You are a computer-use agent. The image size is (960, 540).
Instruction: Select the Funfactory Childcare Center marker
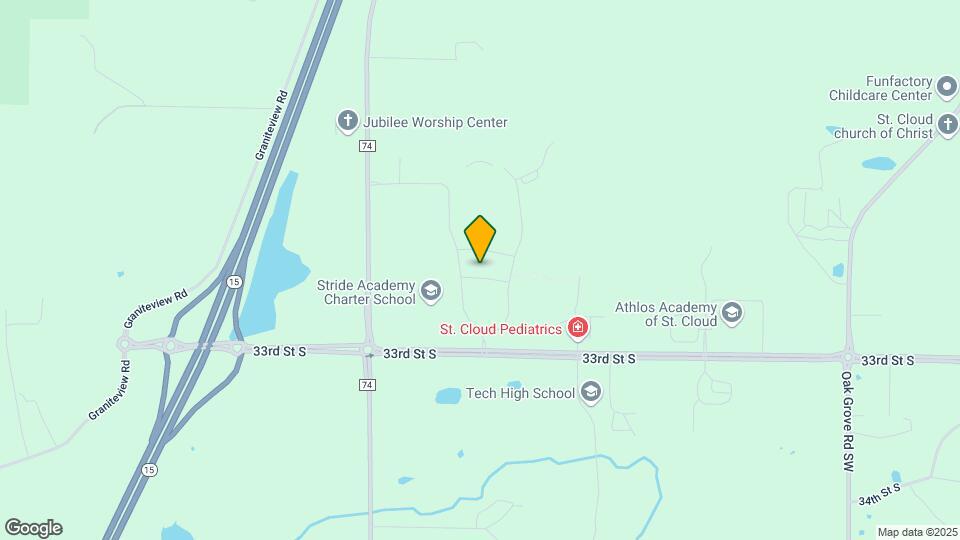[x=947, y=89]
